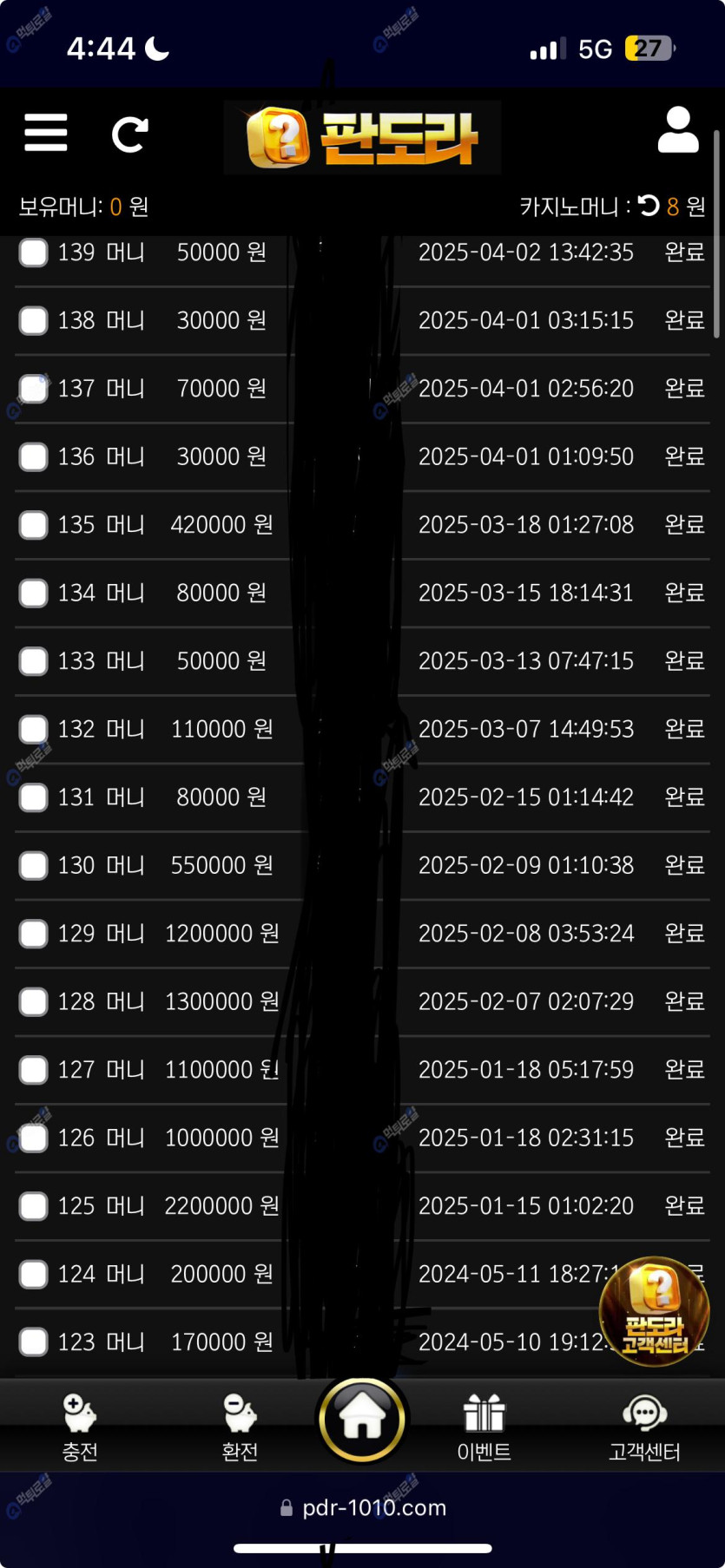The height and width of the screenshot is (1568, 725).
Task: Select the 1200000 원 row 129 checkbox
Action: point(34,934)
